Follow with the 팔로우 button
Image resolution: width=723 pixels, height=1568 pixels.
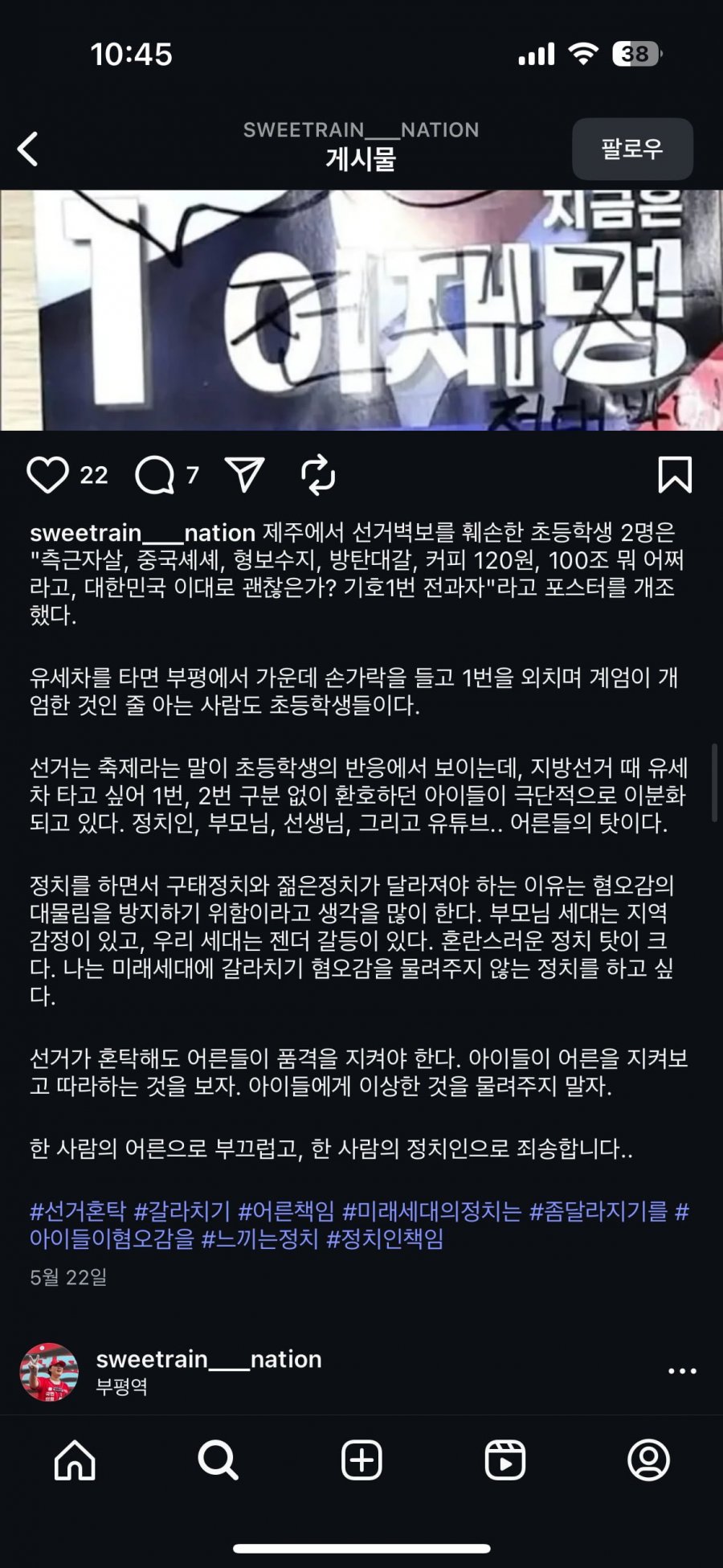pyautogui.click(x=632, y=149)
